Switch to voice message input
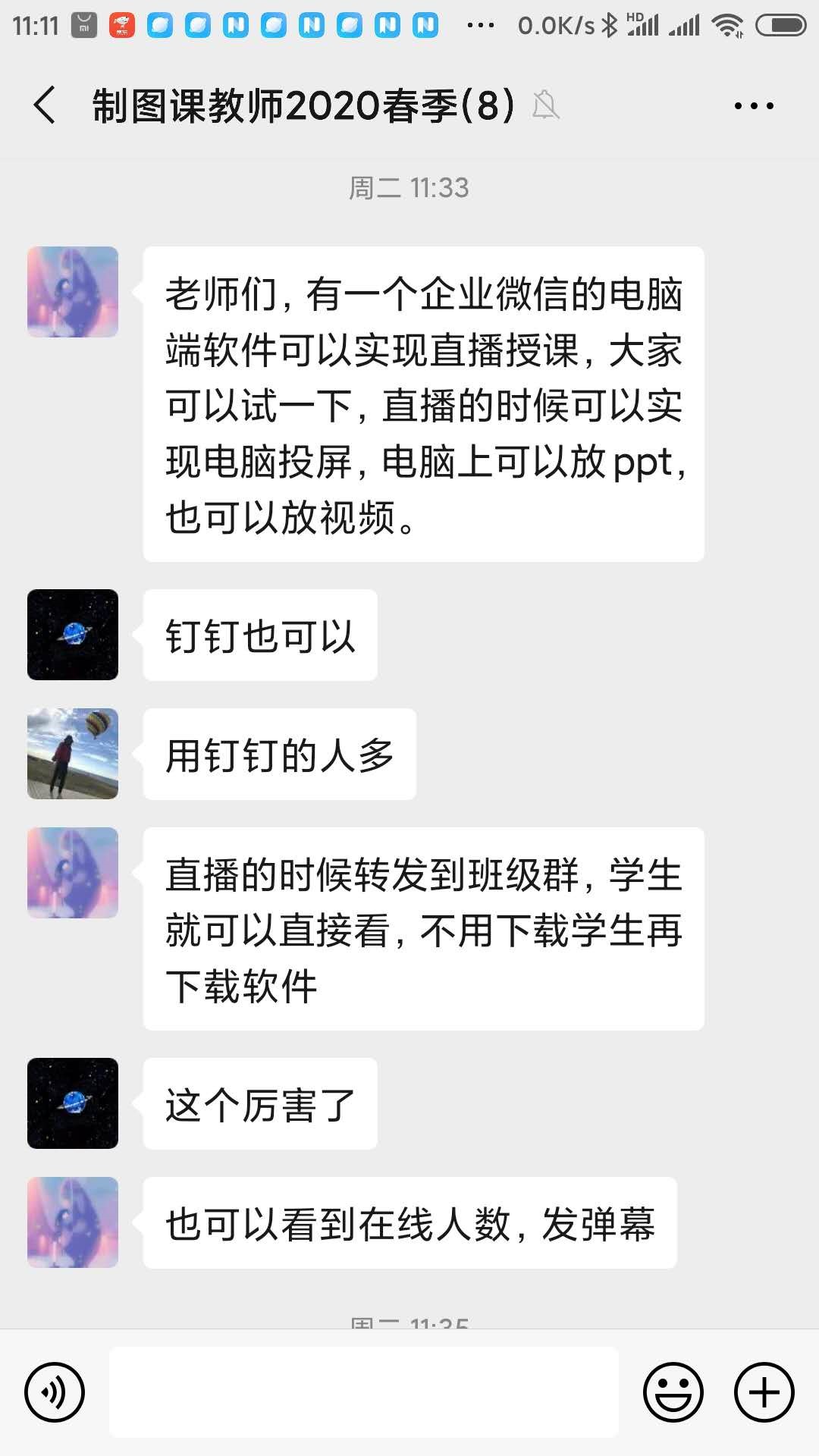 coord(55,1392)
